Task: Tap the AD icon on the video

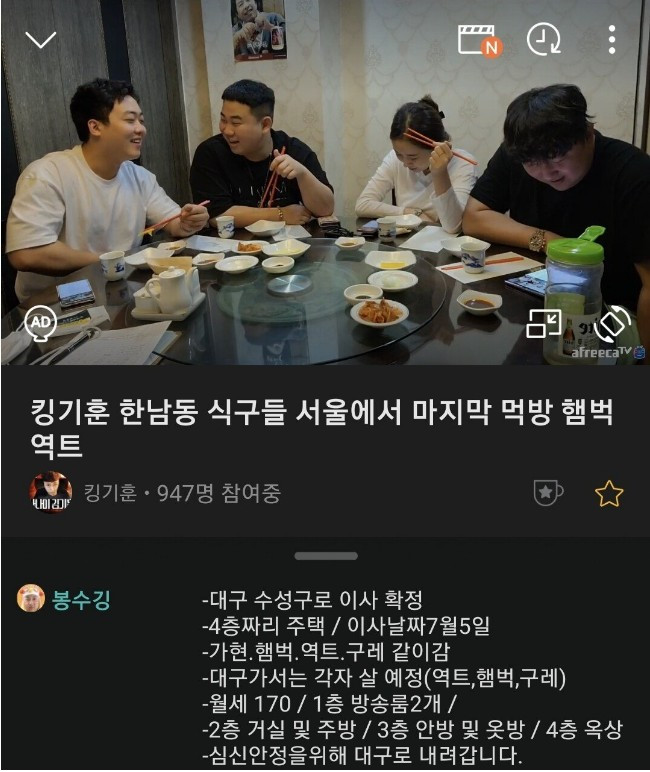Action: pyautogui.click(x=39, y=322)
